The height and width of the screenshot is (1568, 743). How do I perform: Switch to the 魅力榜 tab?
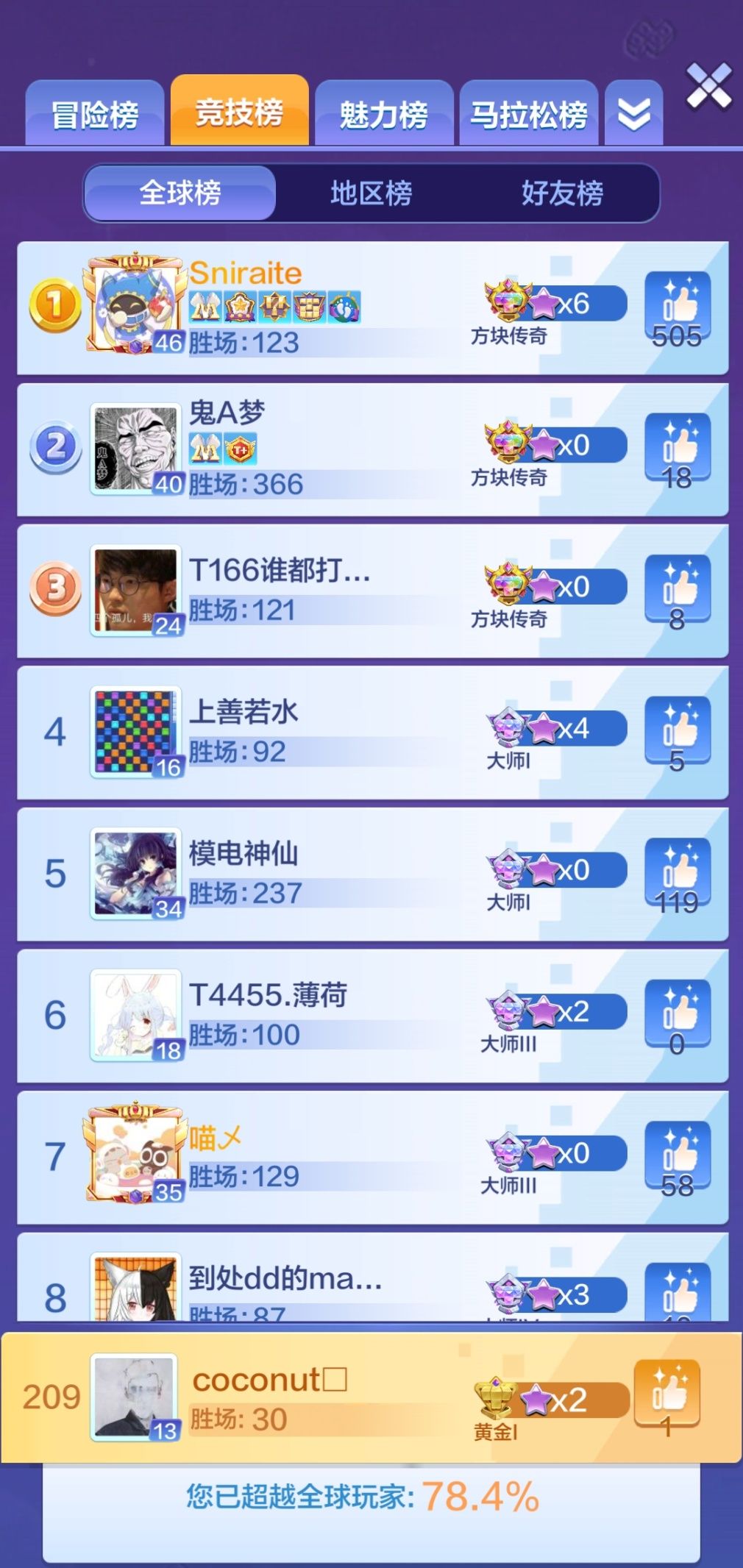(x=383, y=115)
